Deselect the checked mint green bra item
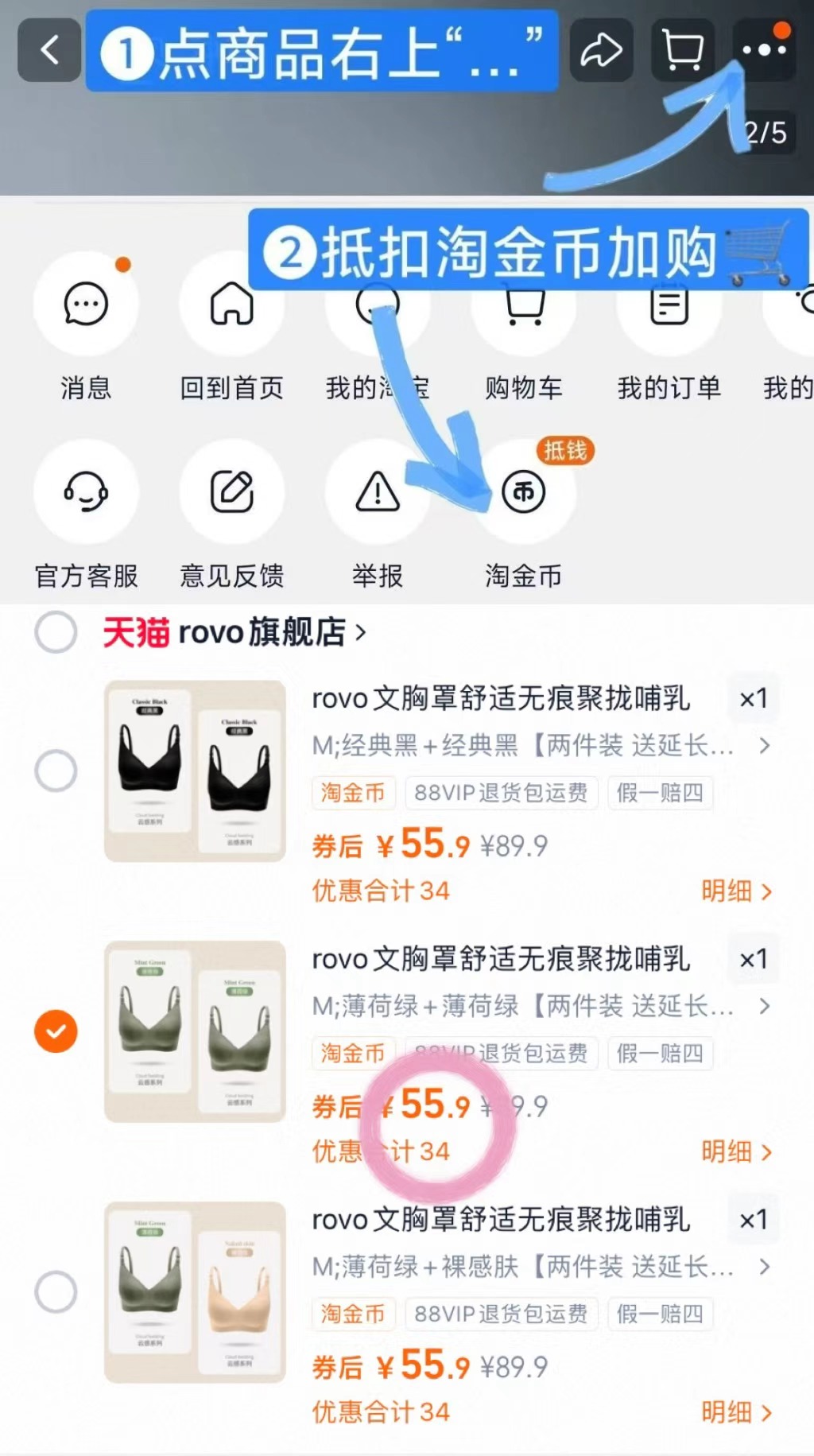Image resolution: width=814 pixels, height=1456 pixels. click(x=55, y=1031)
